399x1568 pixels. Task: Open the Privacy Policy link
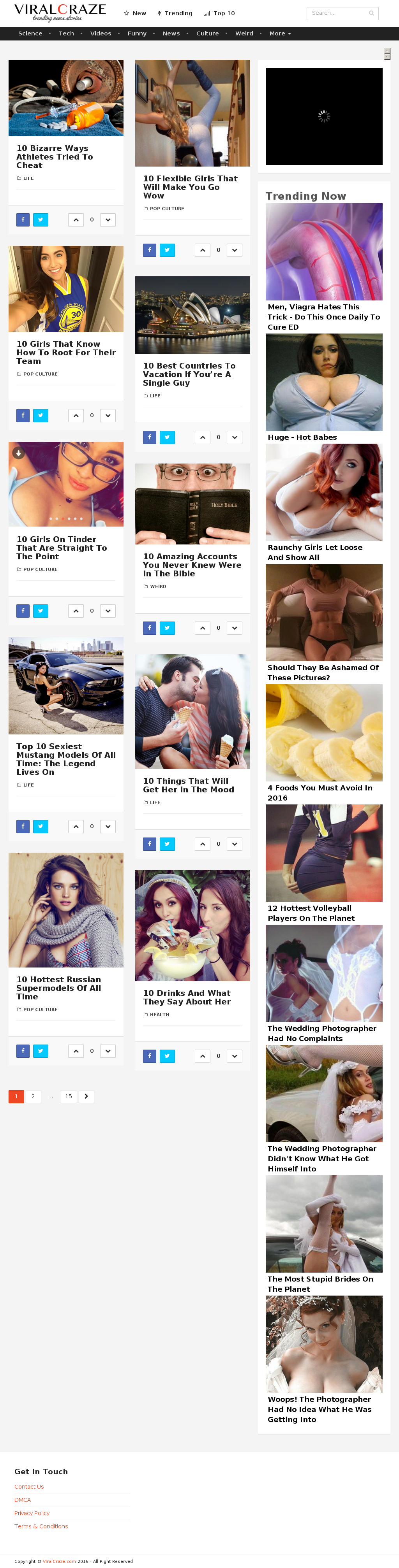point(32,1513)
